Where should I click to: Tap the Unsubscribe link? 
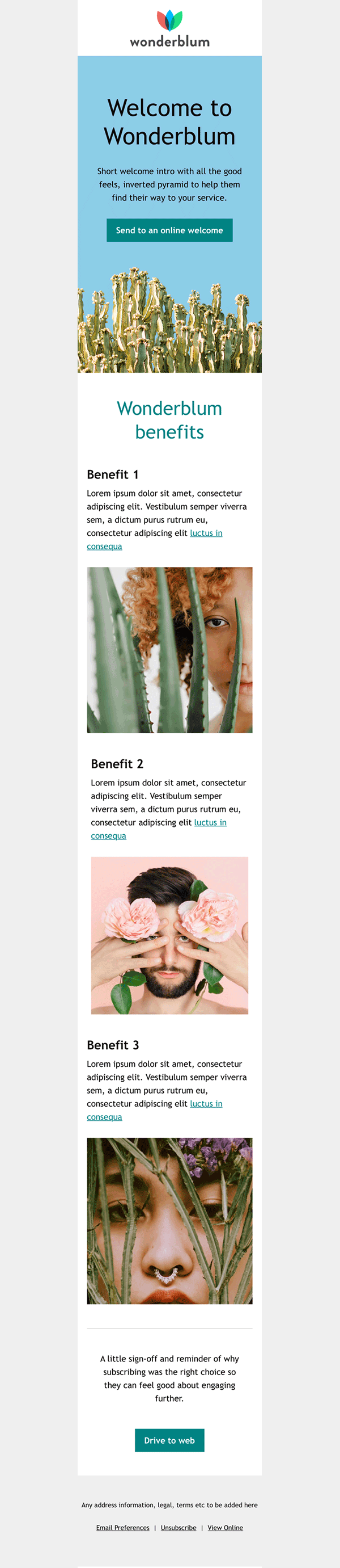(178, 1527)
